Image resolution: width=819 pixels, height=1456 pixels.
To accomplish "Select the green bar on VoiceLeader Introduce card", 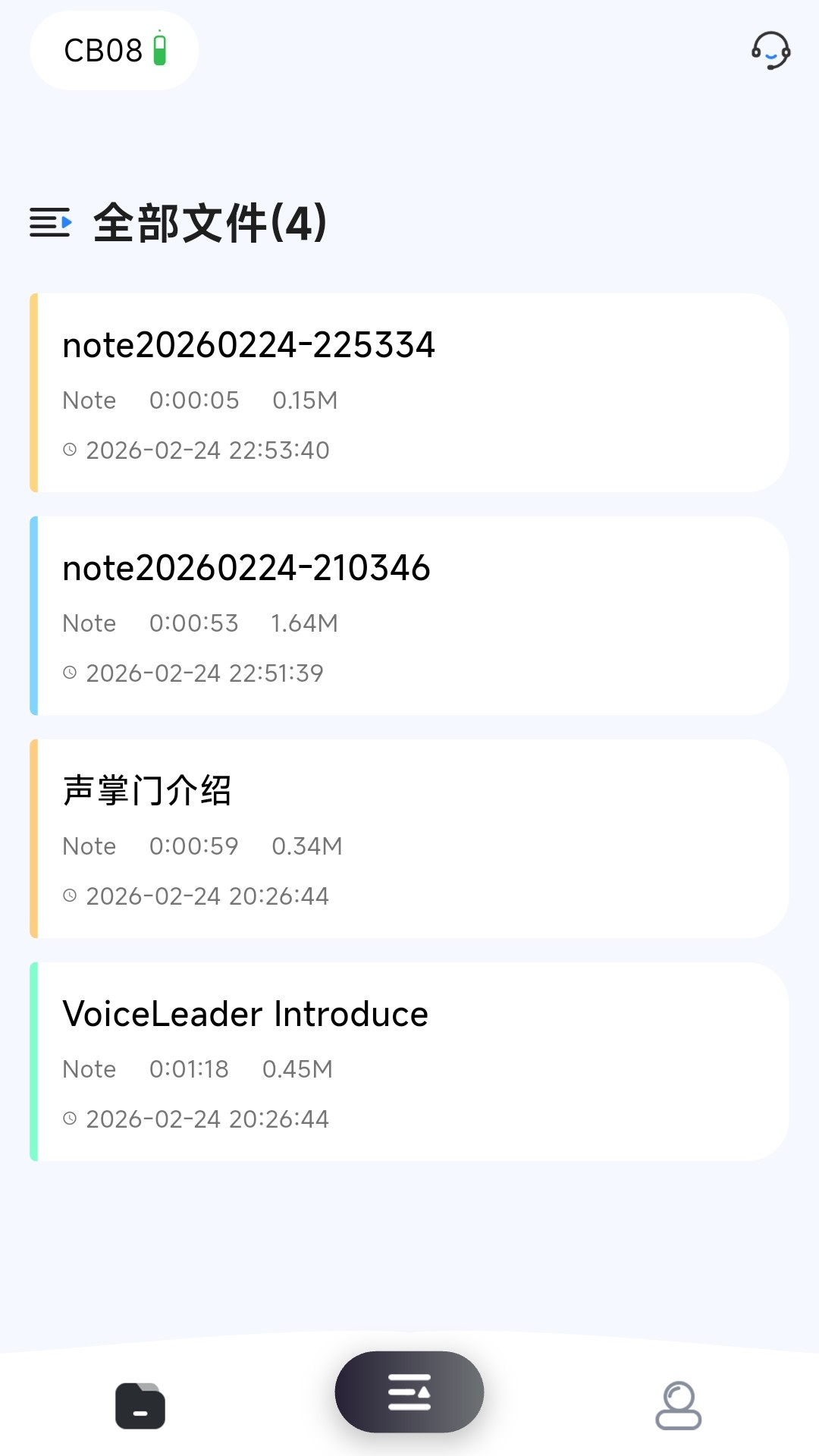I will pyautogui.click(x=33, y=1062).
